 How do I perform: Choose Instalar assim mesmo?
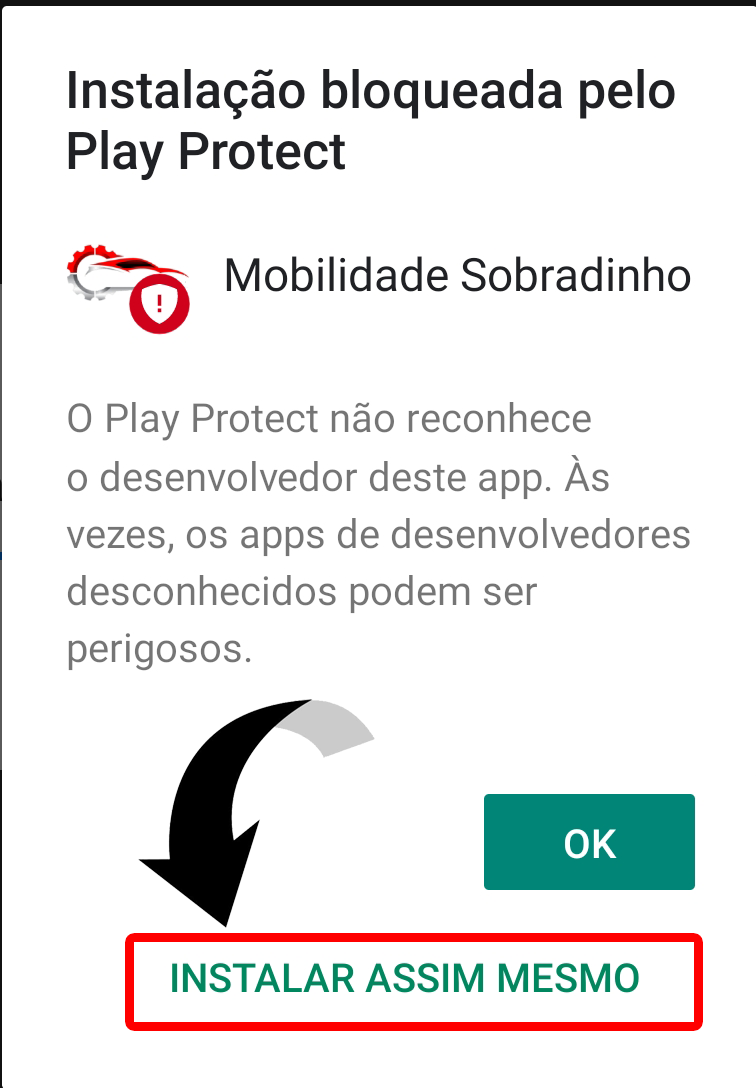coord(405,979)
